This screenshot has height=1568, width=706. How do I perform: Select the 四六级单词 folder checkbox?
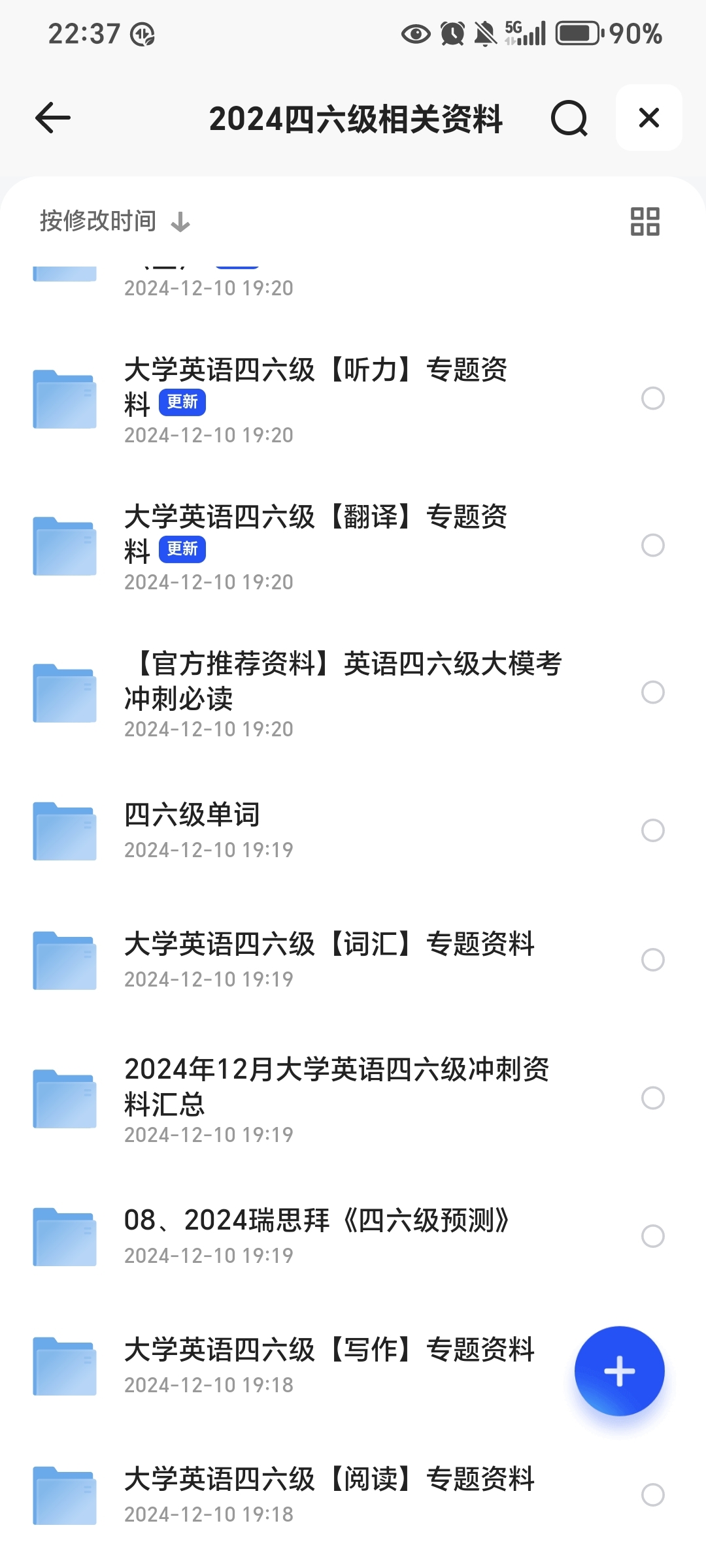[x=652, y=830]
